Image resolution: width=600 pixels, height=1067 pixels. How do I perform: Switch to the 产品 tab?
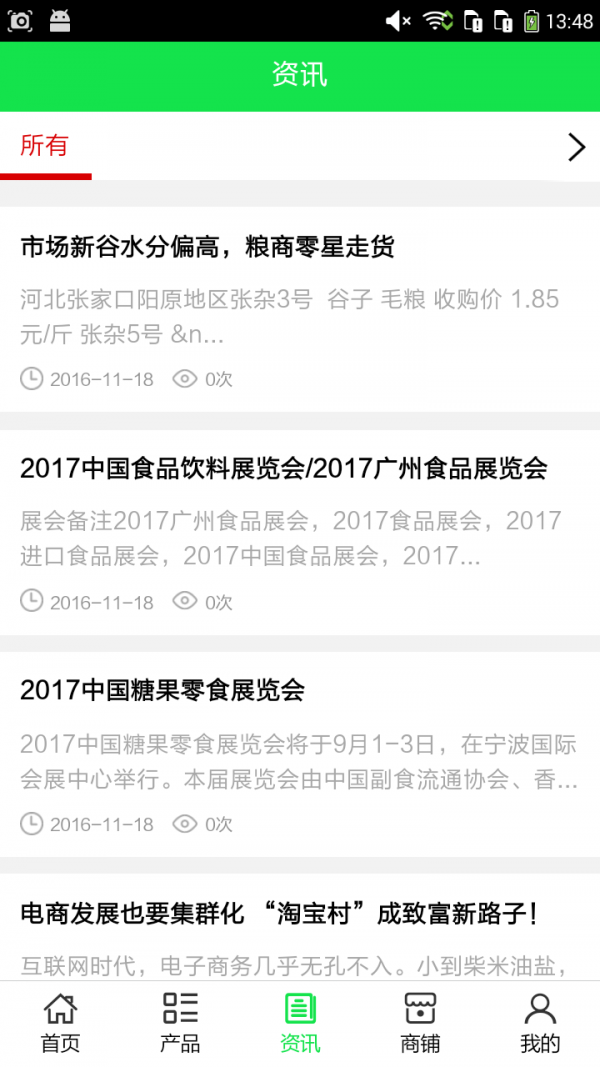point(180,1023)
